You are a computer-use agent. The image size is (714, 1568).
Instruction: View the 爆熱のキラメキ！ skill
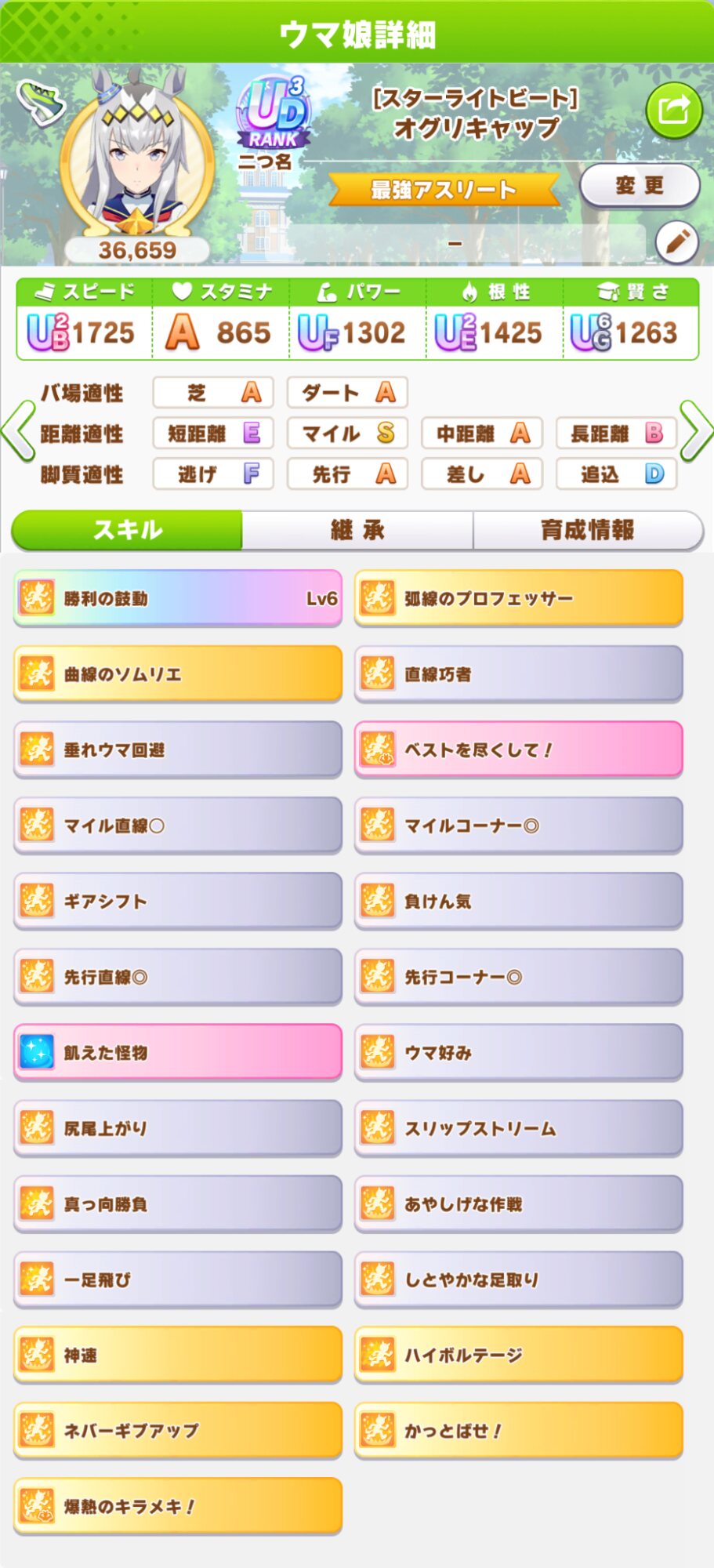tap(178, 1506)
